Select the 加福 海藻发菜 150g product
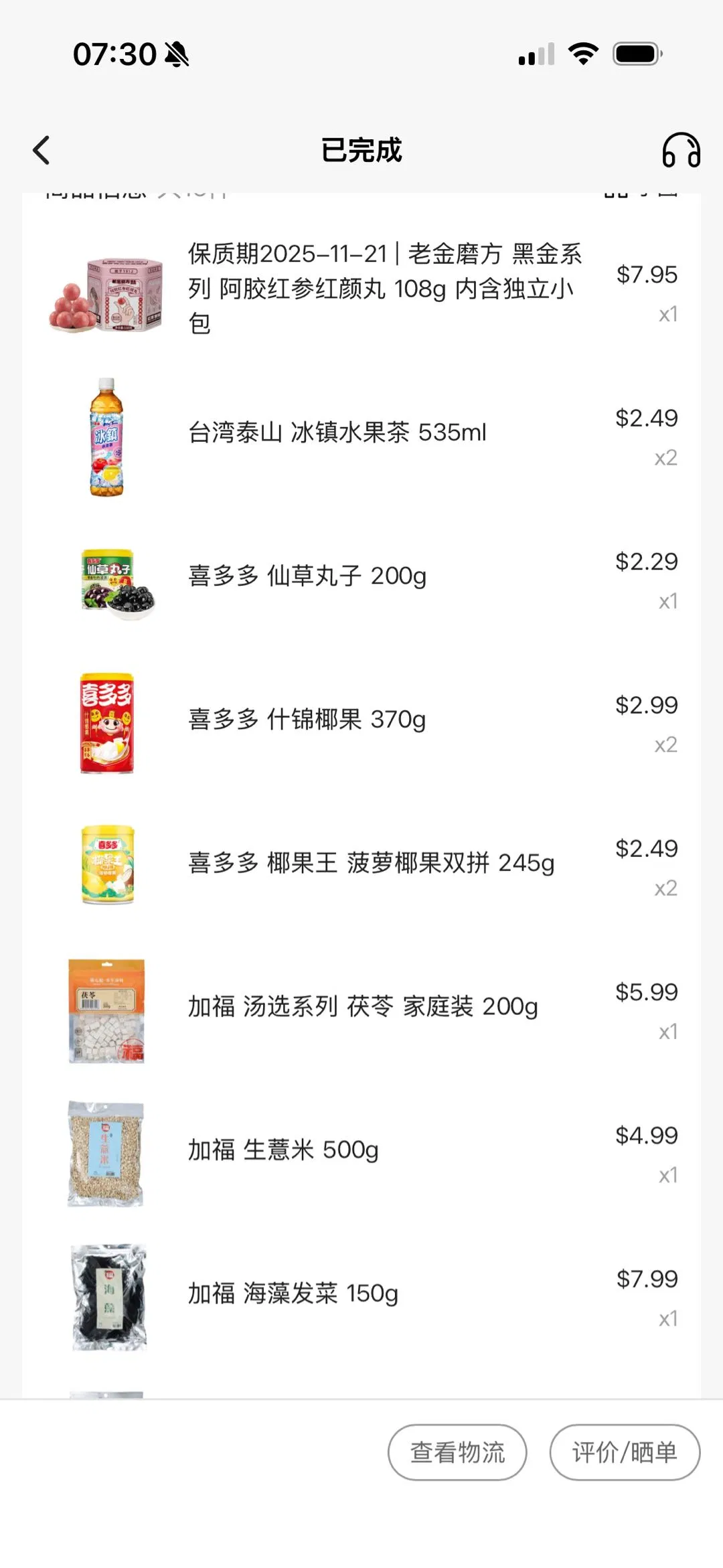723x1568 pixels. click(x=293, y=1293)
